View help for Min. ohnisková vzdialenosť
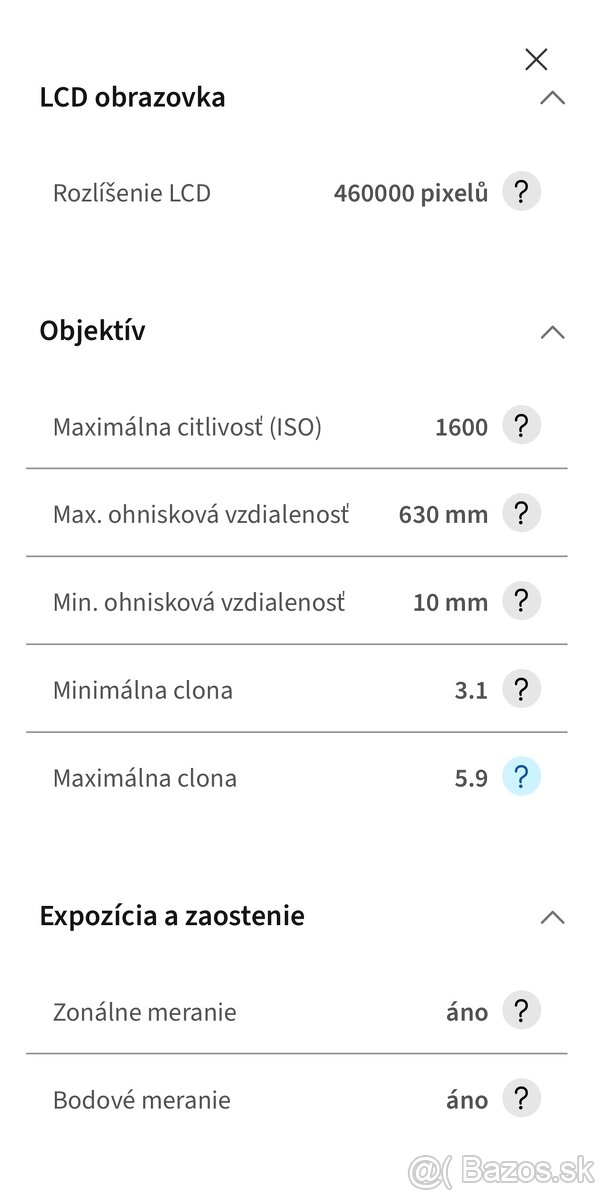 521,601
